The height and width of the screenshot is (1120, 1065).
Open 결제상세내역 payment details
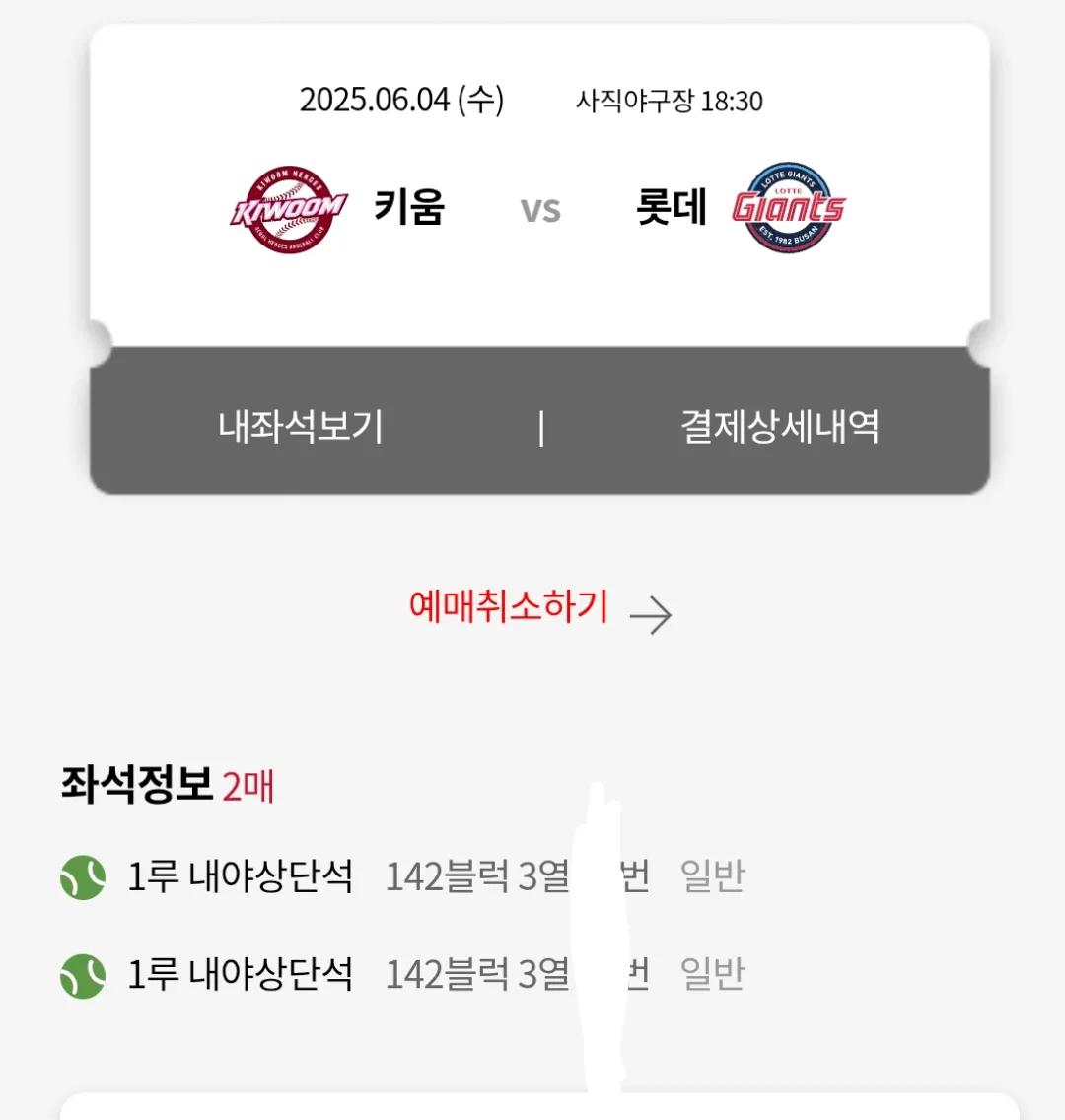(x=779, y=426)
